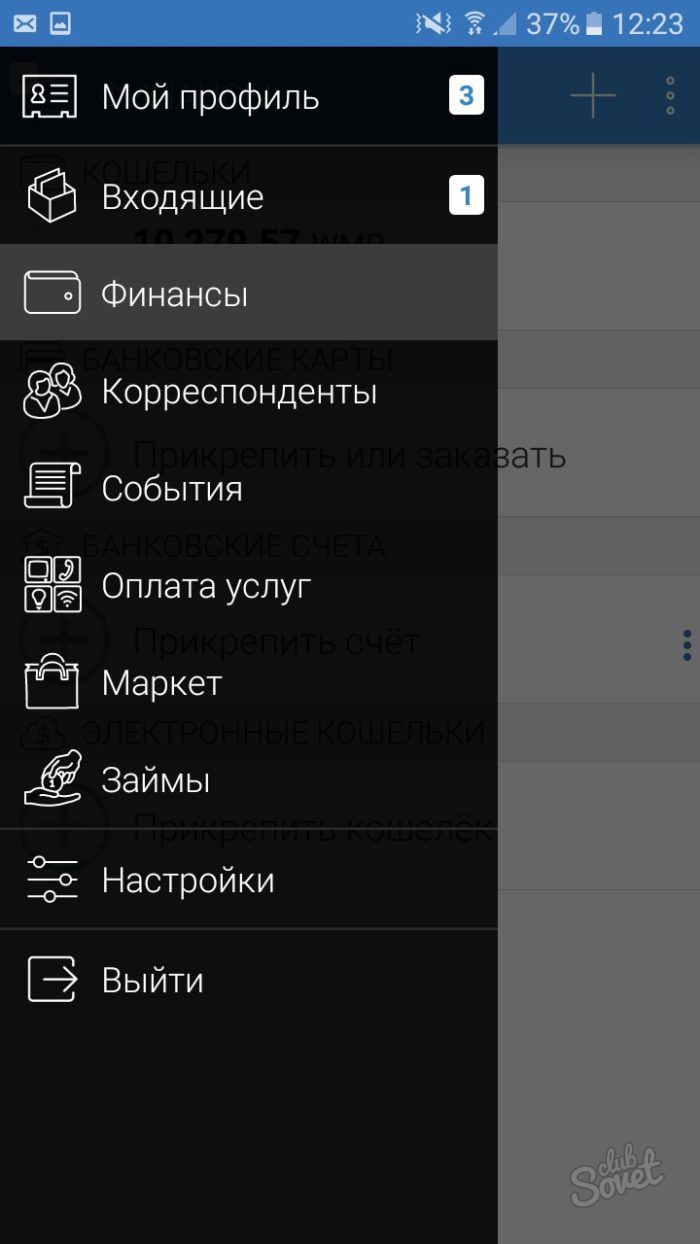Screen dimensions: 700x1244
Task: Tap the plus icon in app bar
Action: [x=593, y=95]
